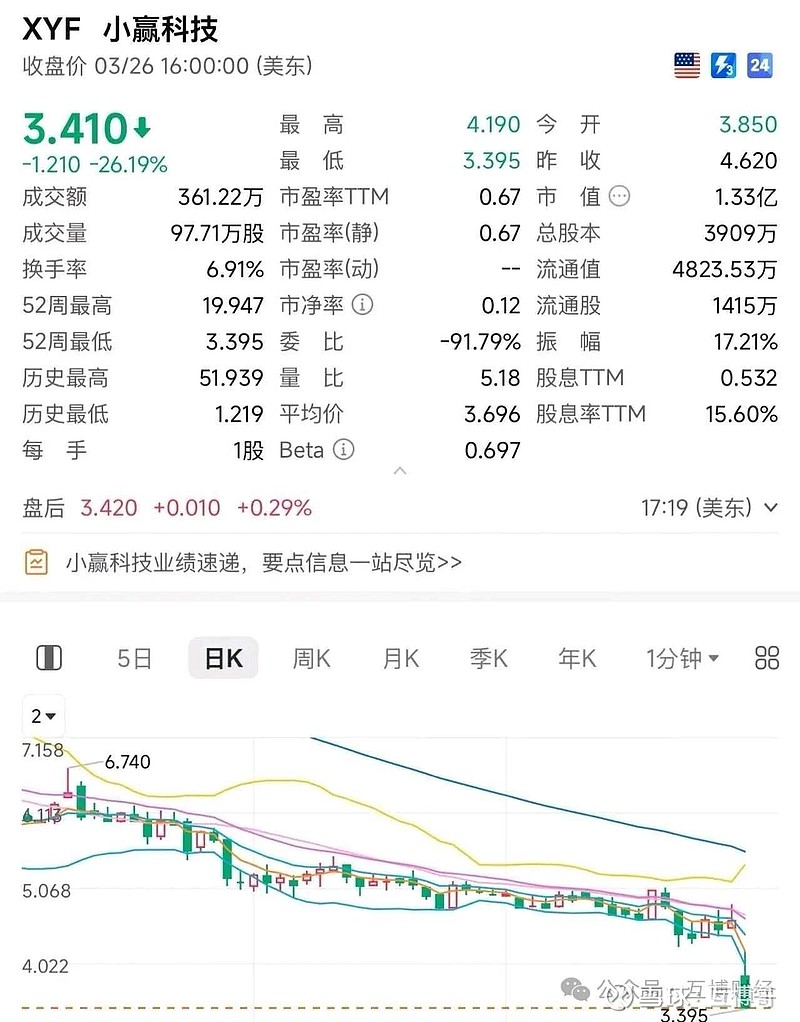Image resolution: width=800 pixels, height=1022 pixels.
Task: Click the after-hours price 3.420
Action: [x=105, y=508]
